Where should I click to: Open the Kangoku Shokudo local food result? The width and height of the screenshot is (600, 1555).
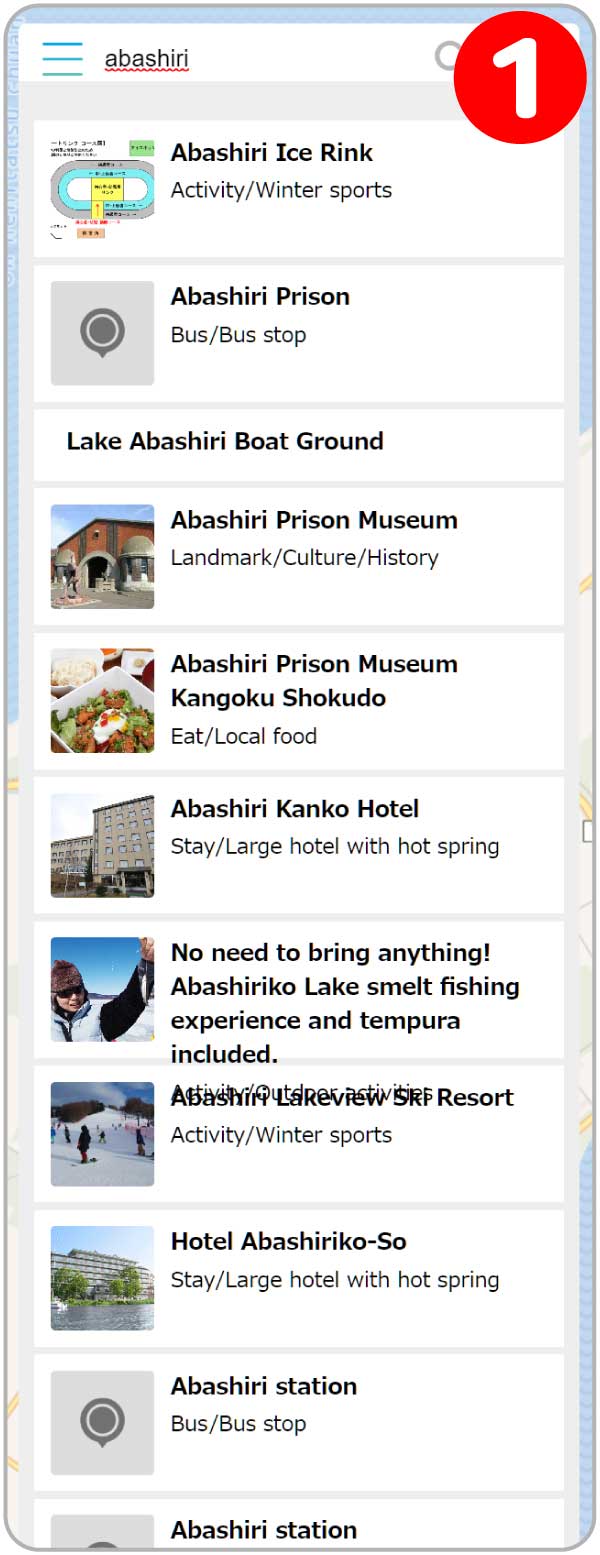point(298,700)
